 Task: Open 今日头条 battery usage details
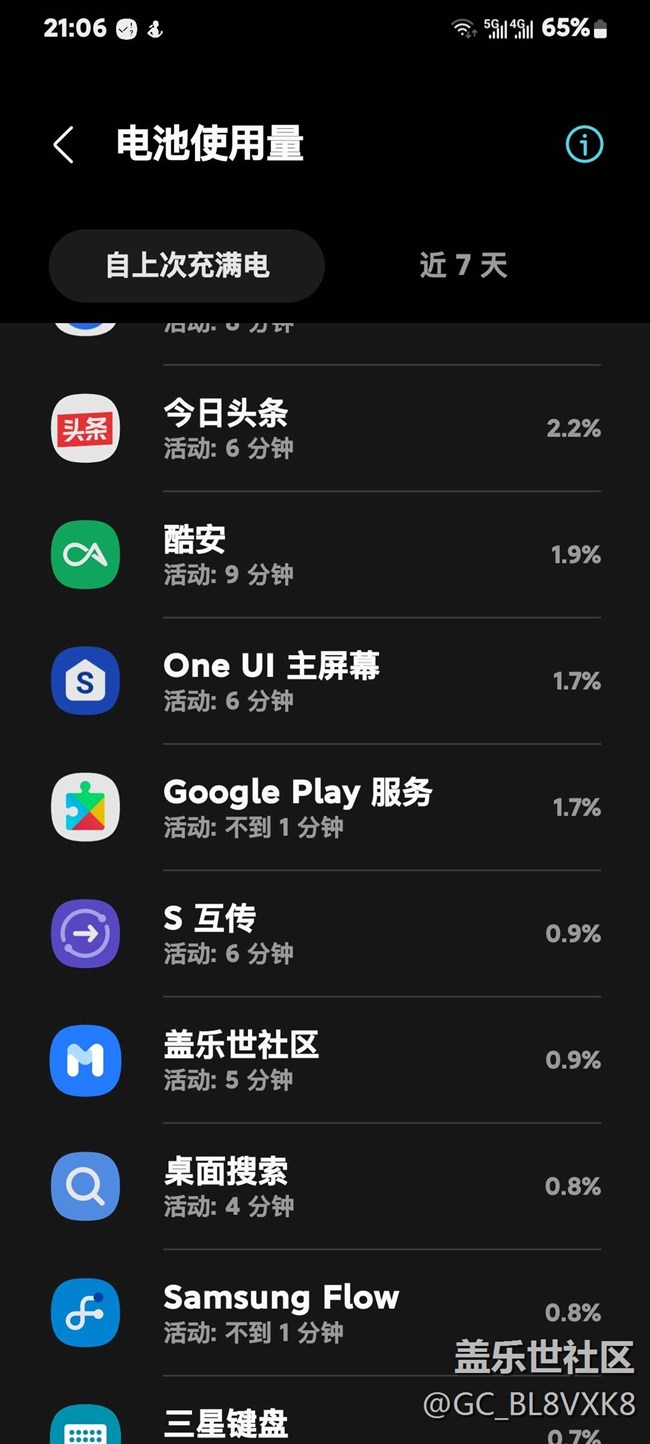coord(325,429)
